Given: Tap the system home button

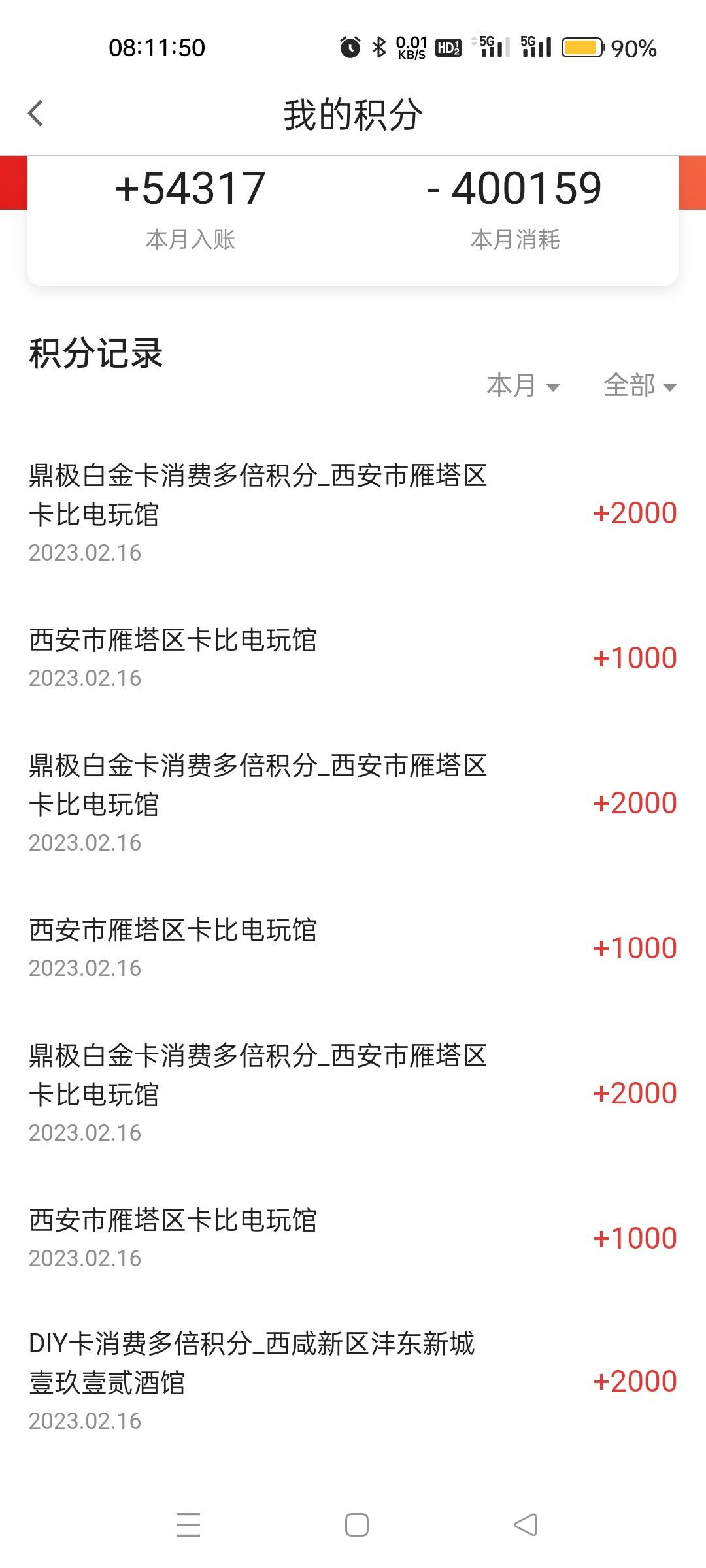Looking at the screenshot, I should pos(356,1524).
